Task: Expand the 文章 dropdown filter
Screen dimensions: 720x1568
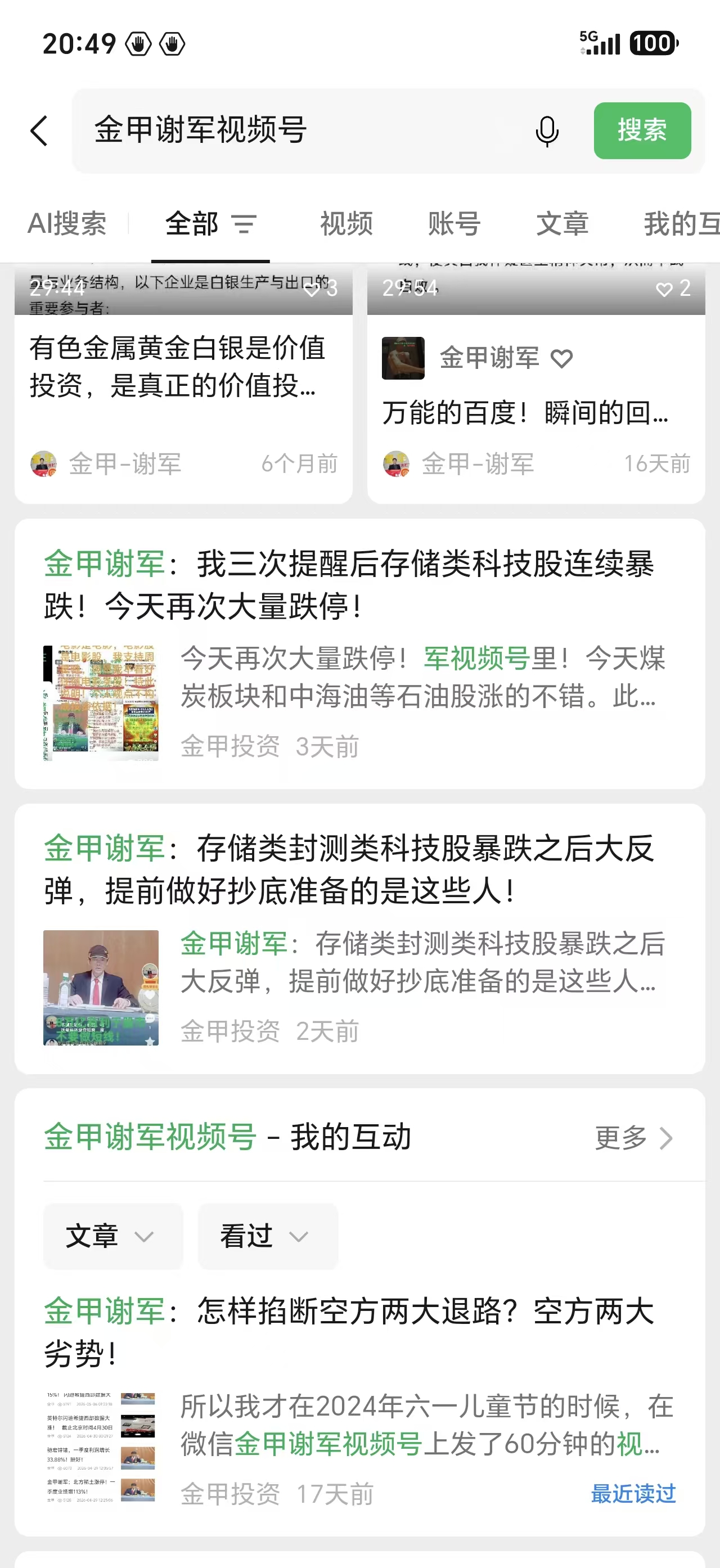Action: 113,1236
